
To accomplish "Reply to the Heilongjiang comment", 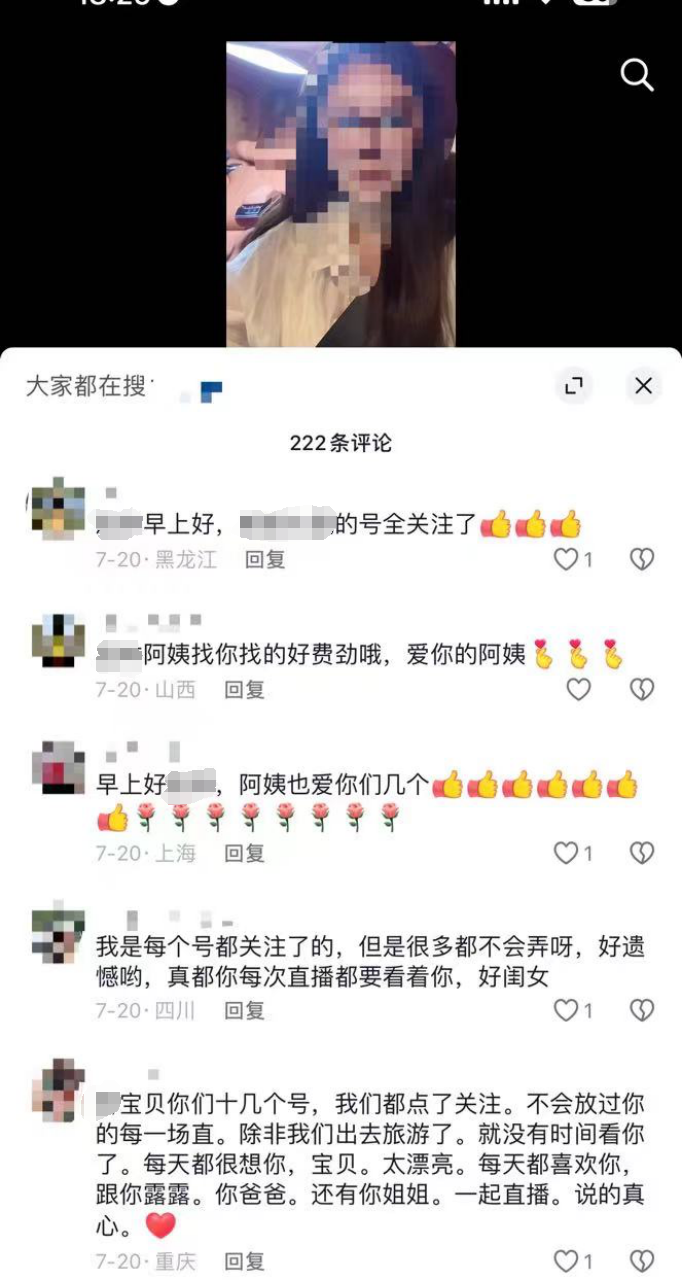I will pyautogui.click(x=265, y=560).
